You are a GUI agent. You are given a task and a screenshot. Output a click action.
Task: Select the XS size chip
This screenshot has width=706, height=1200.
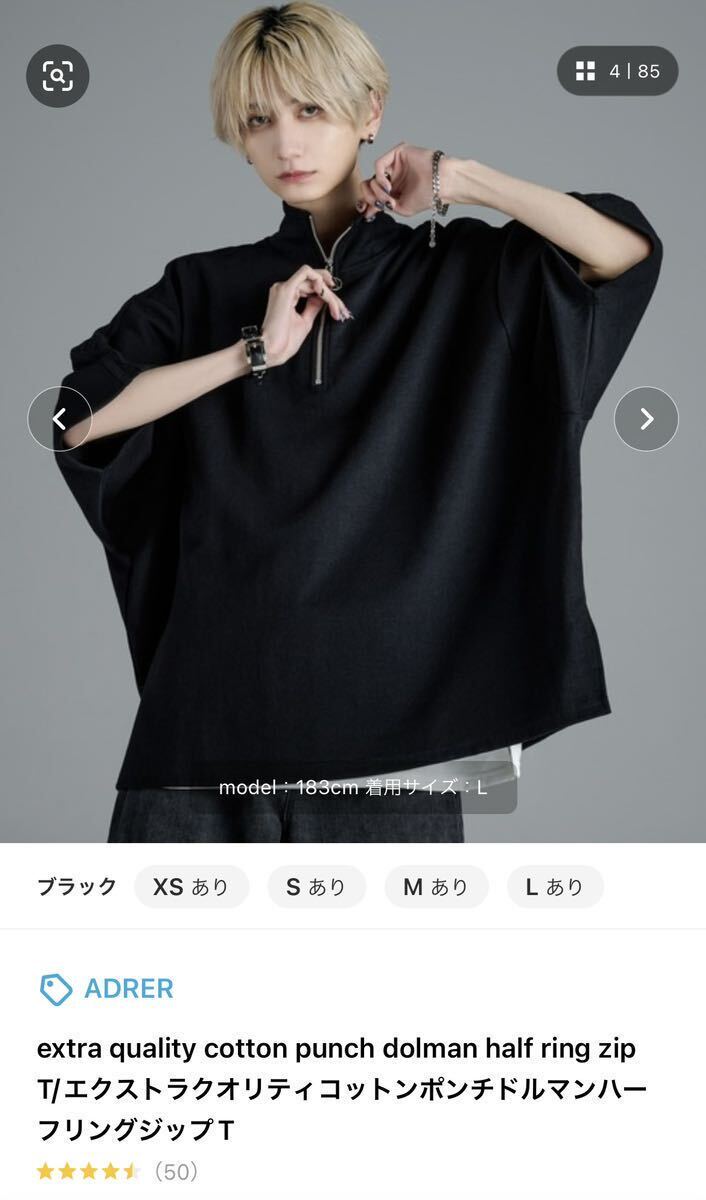click(191, 887)
